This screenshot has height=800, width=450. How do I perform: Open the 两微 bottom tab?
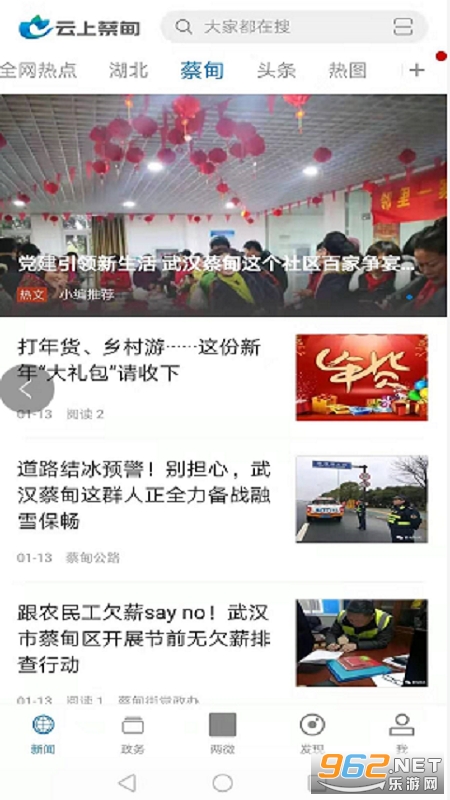click(x=222, y=735)
